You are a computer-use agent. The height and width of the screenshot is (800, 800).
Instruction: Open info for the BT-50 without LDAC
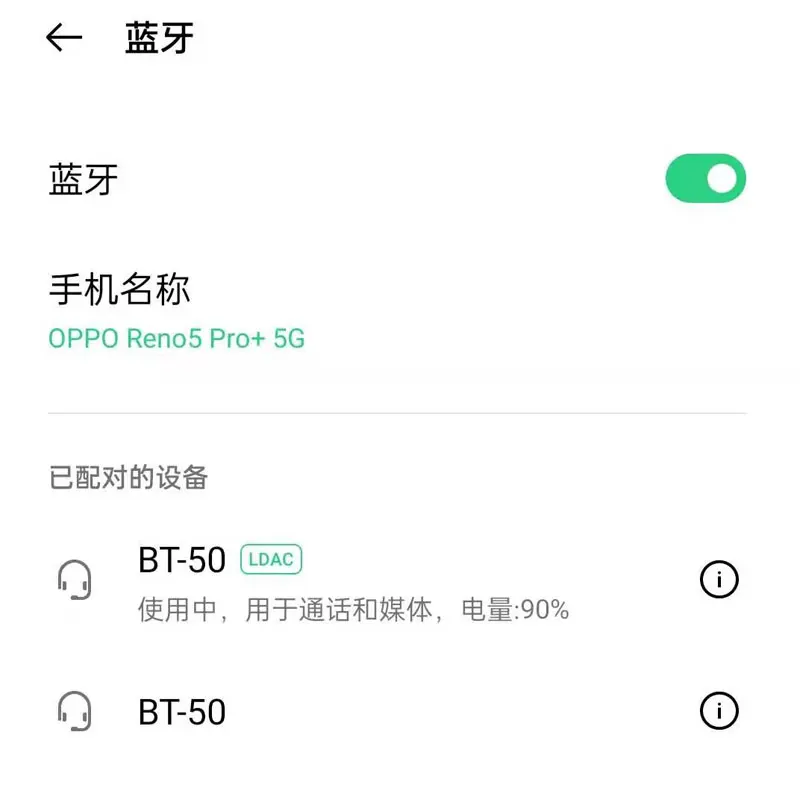click(719, 711)
